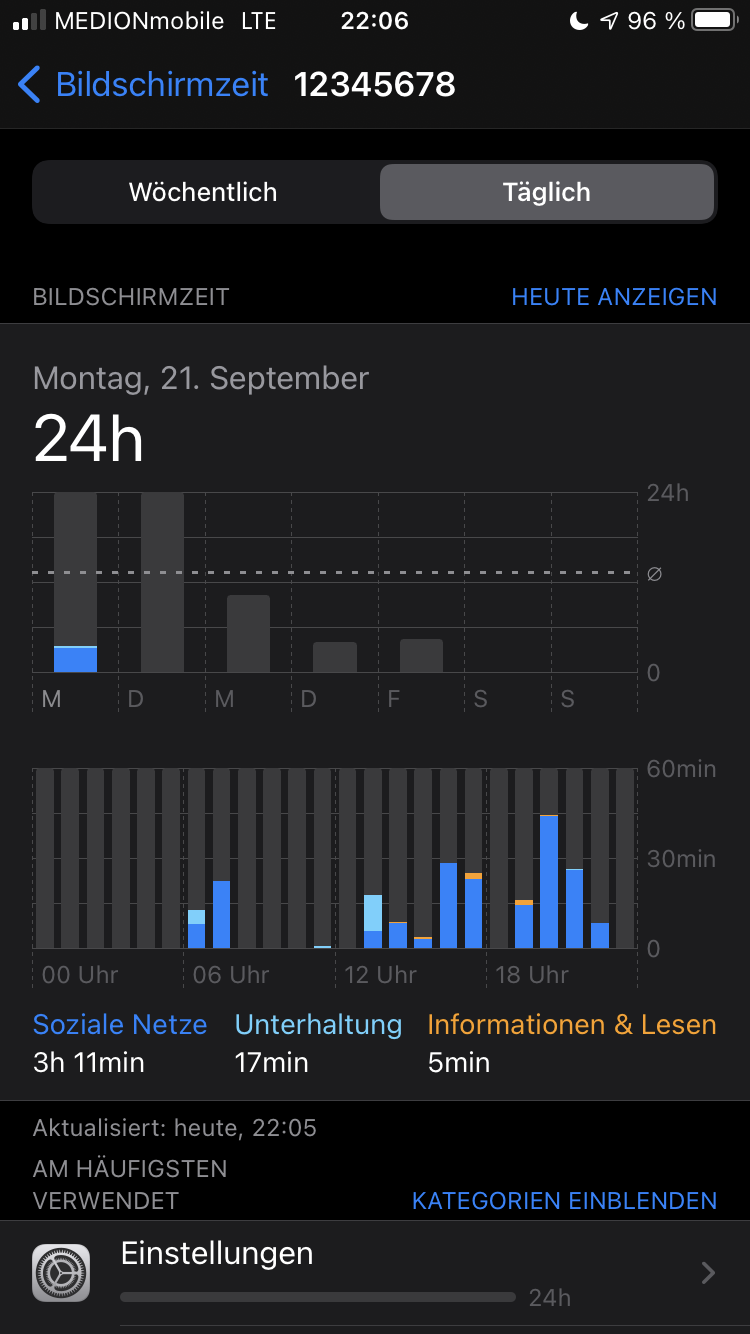Click the Einstellungen usage progress bar

(x=317, y=1297)
